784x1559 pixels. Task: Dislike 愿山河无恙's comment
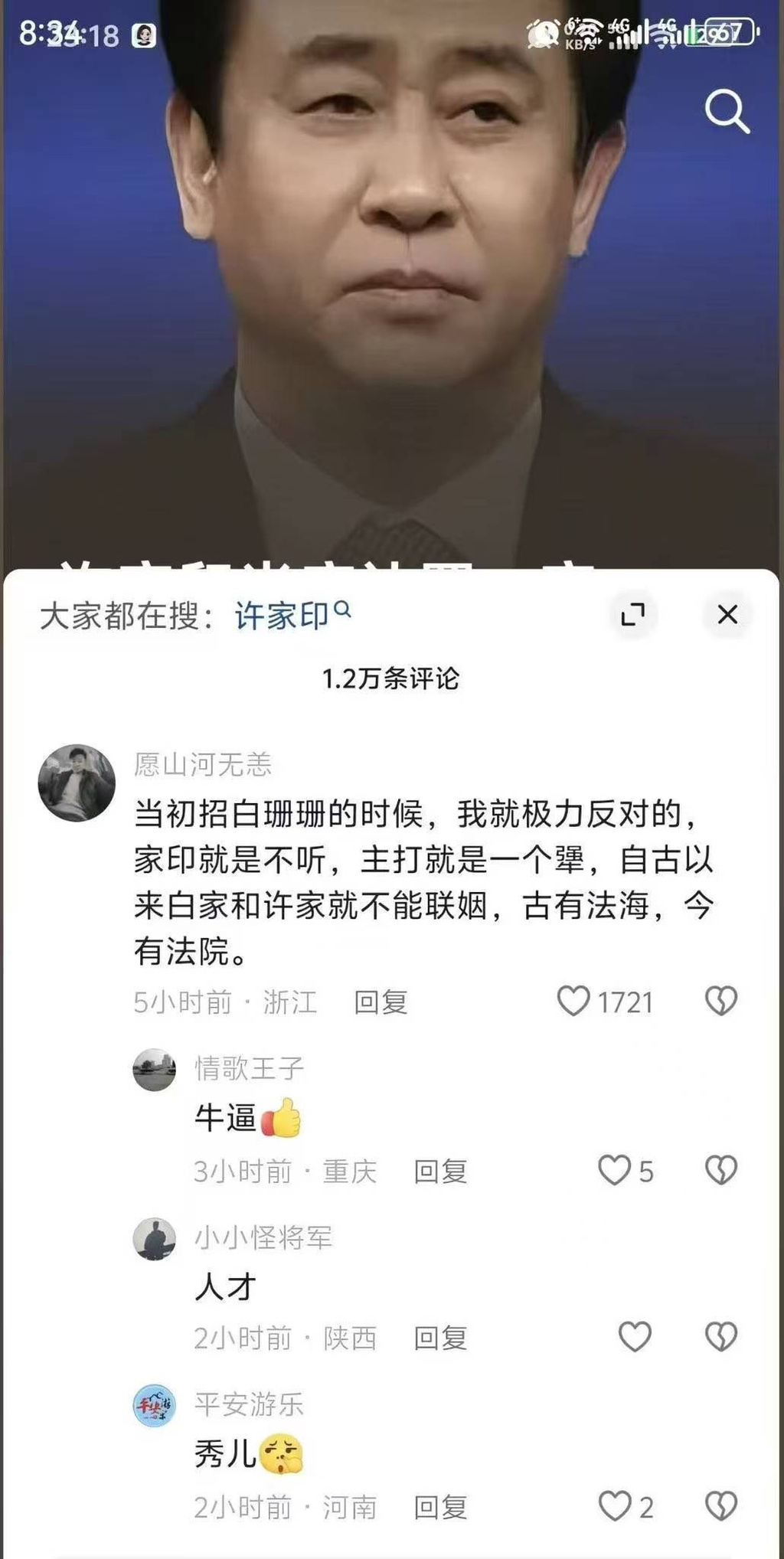click(x=720, y=1001)
